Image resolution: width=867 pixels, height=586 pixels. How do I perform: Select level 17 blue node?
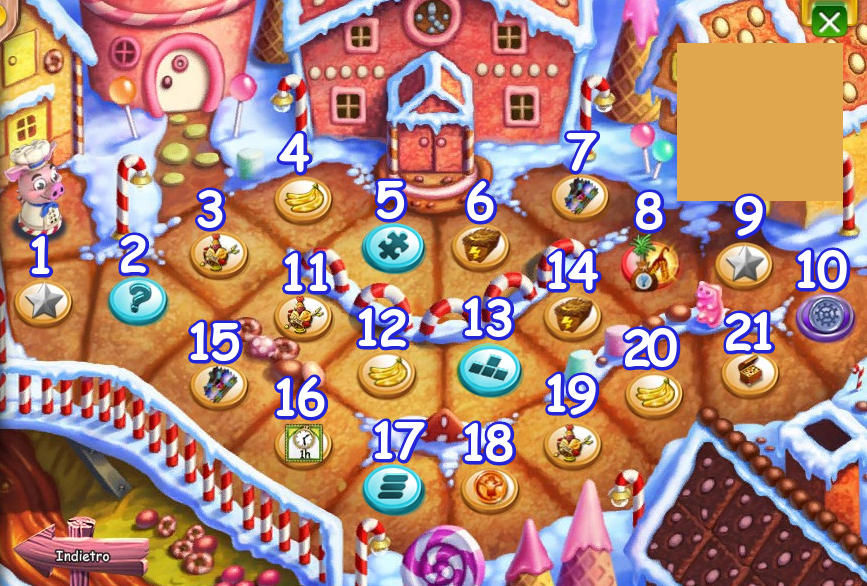click(x=393, y=488)
